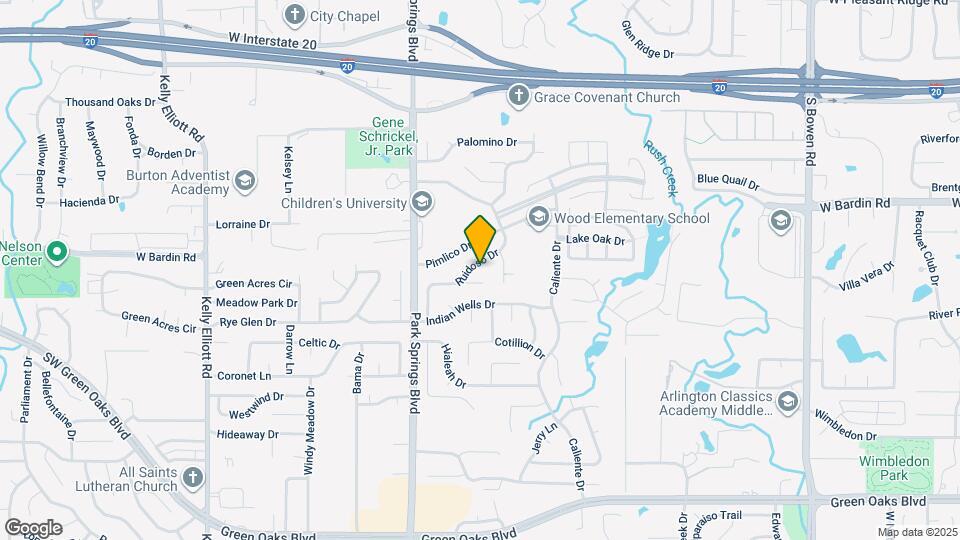Tap Arlington Classics Academy Middle pin
This screenshot has height=540, width=960.
point(787,402)
